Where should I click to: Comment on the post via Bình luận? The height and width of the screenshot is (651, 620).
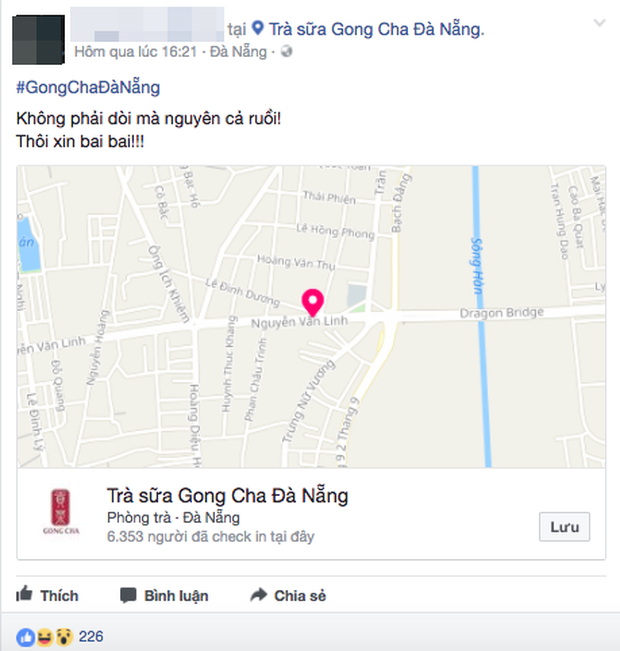pos(164,595)
